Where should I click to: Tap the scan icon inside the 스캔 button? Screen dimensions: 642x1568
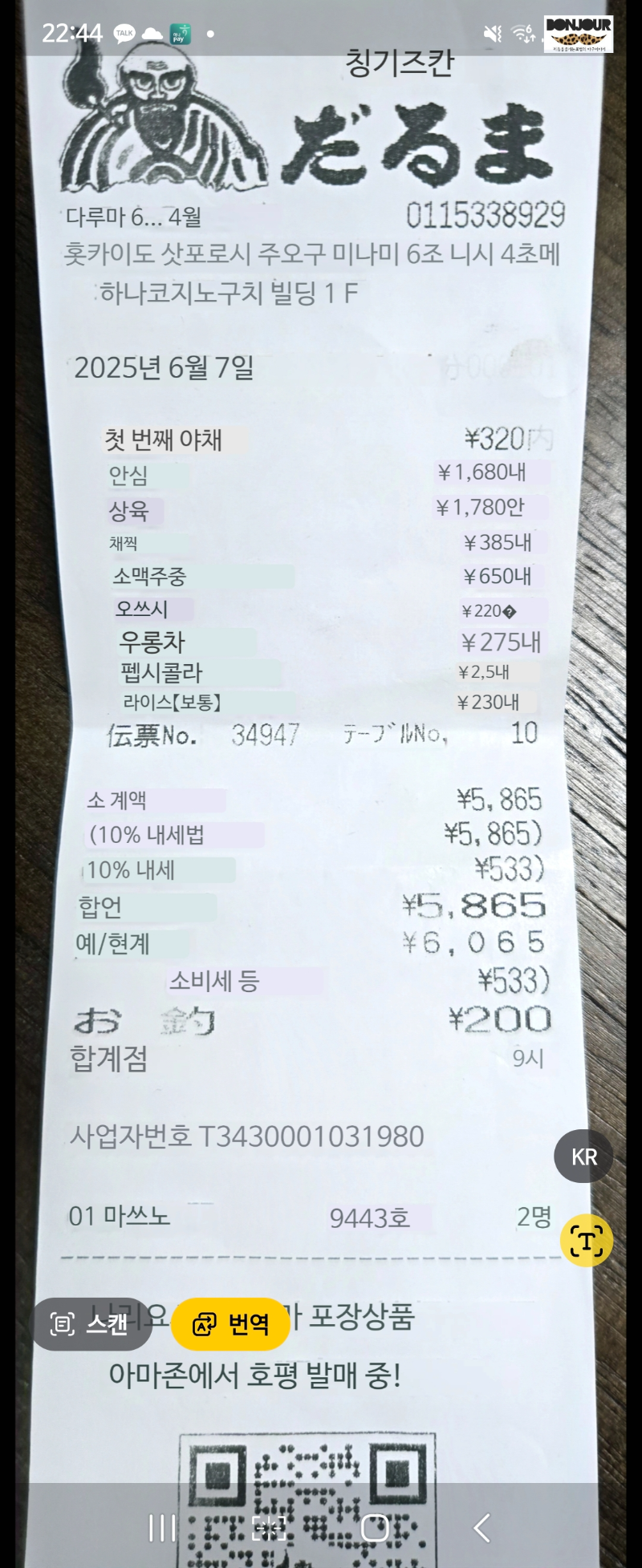coord(63,1325)
